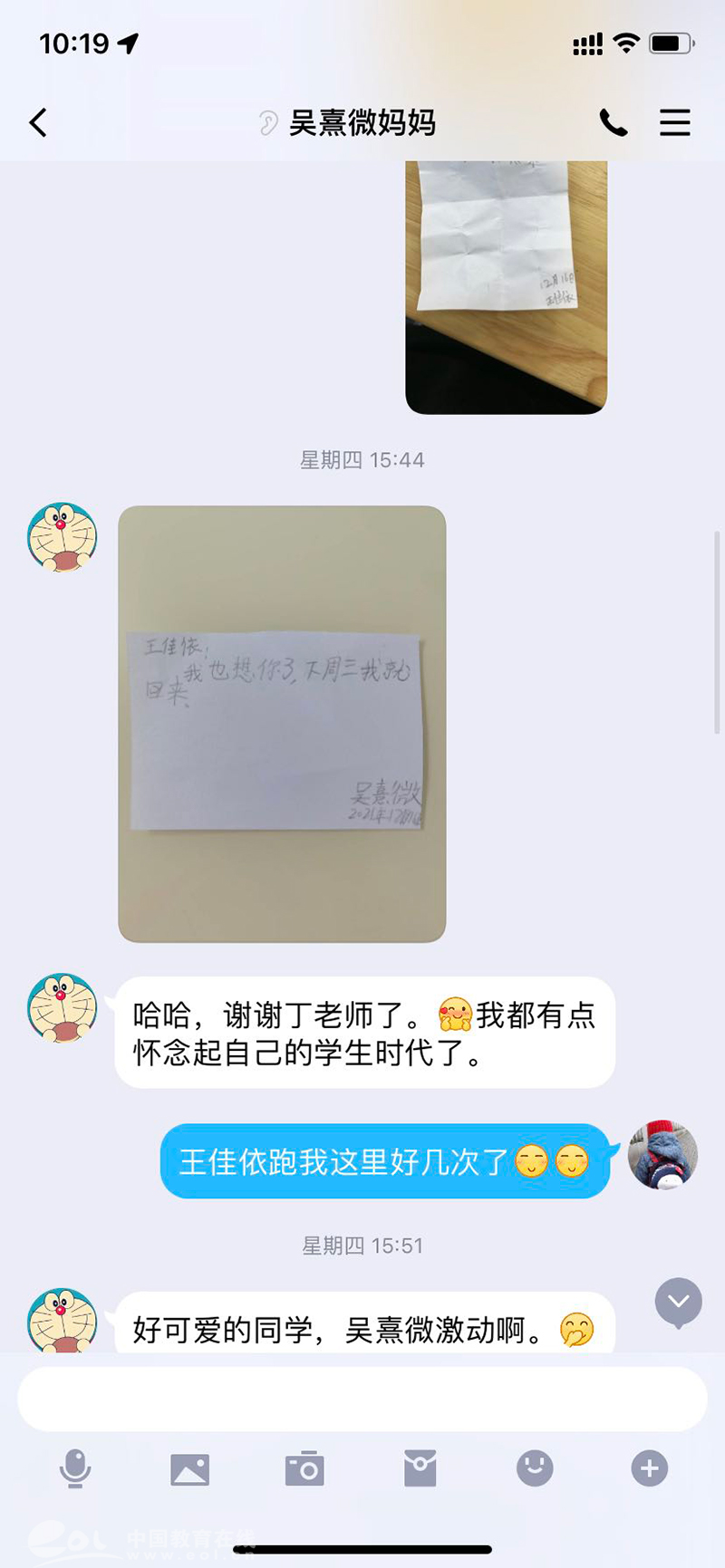Expand more options with plus icon
Viewport: 725px width, 1568px height.
[x=649, y=1468]
